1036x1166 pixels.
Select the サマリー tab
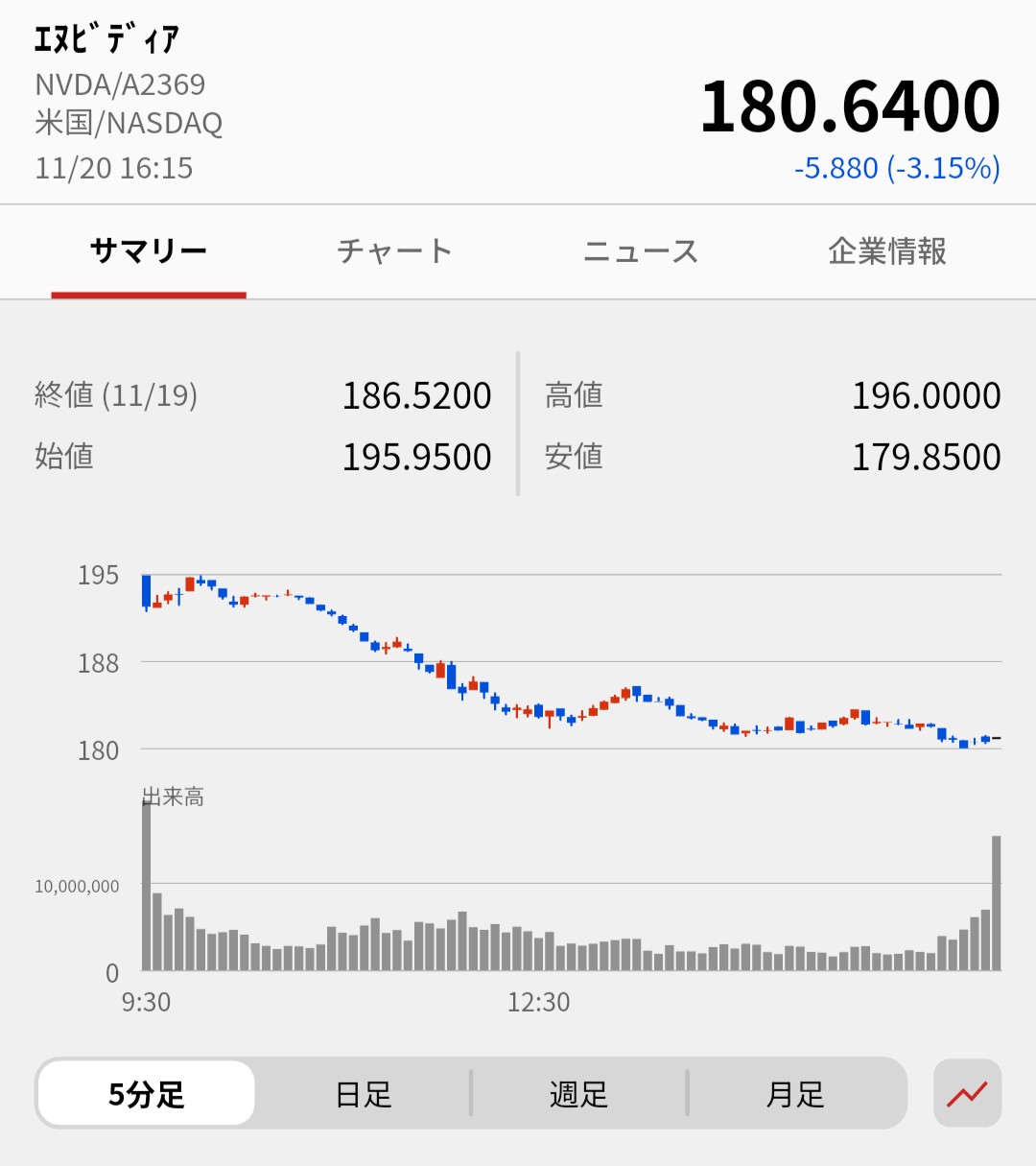149,251
